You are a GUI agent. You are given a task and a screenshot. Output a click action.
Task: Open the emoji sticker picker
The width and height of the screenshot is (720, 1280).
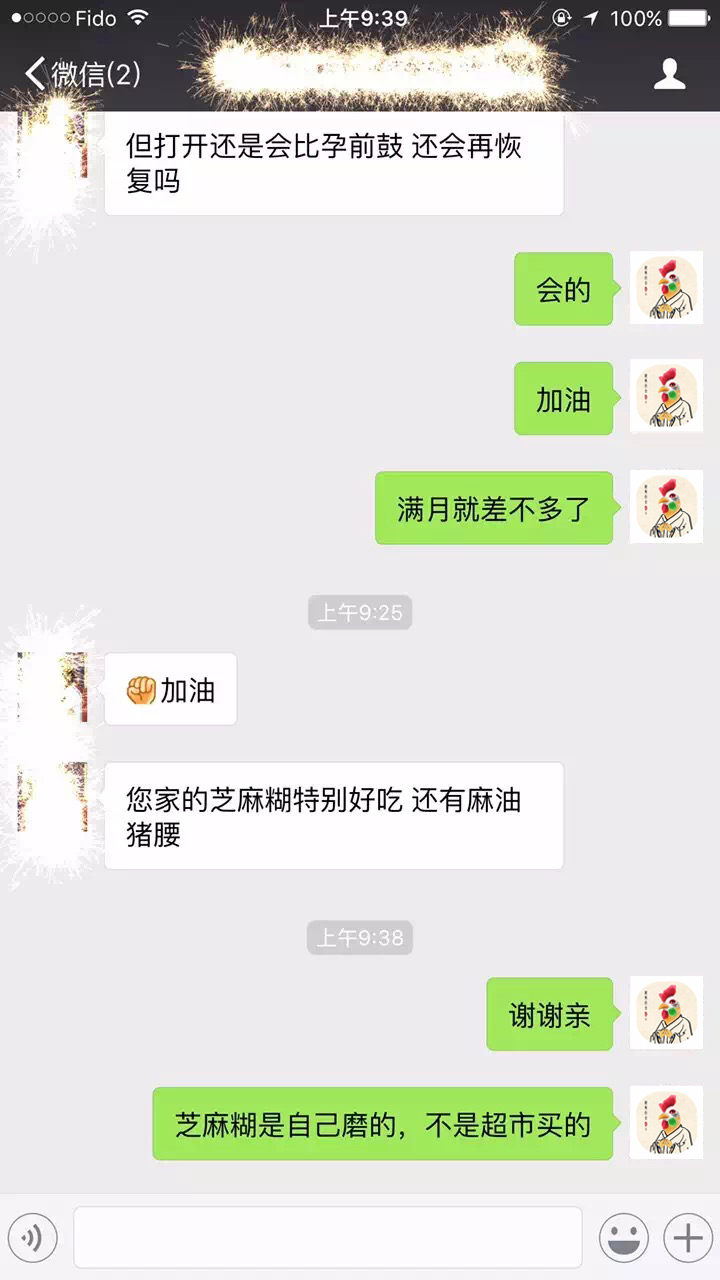624,1238
